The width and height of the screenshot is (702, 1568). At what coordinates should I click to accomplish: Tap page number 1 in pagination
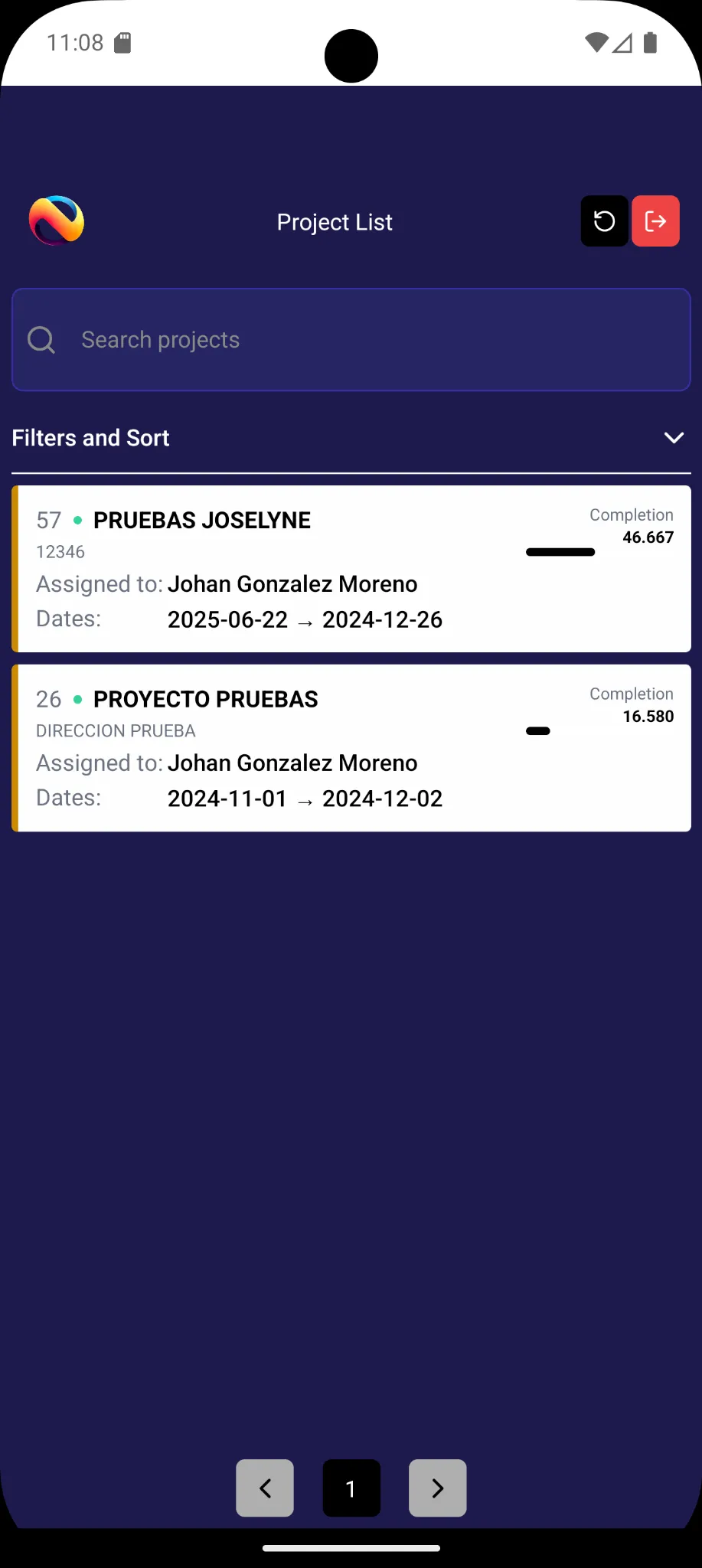click(351, 1488)
